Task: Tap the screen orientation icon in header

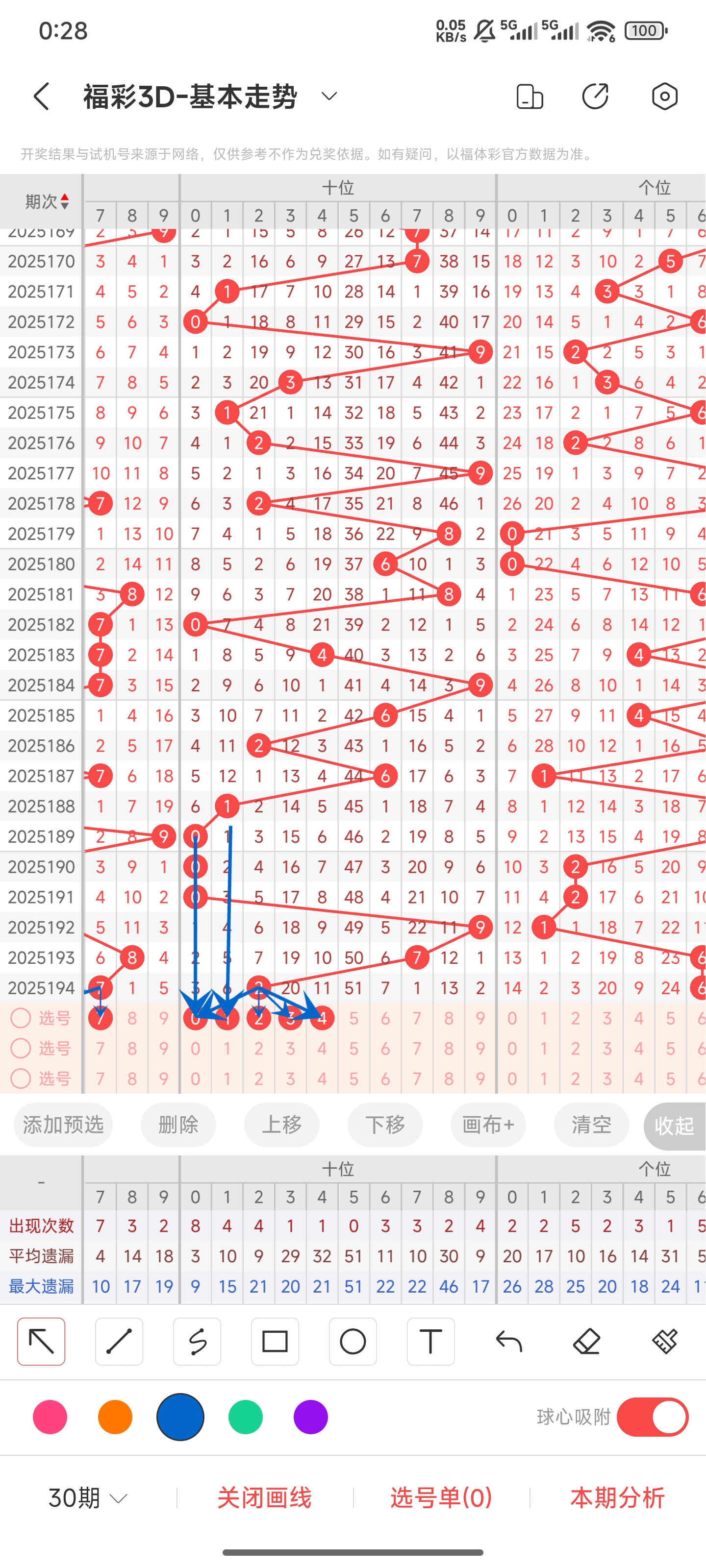Action: [529, 96]
